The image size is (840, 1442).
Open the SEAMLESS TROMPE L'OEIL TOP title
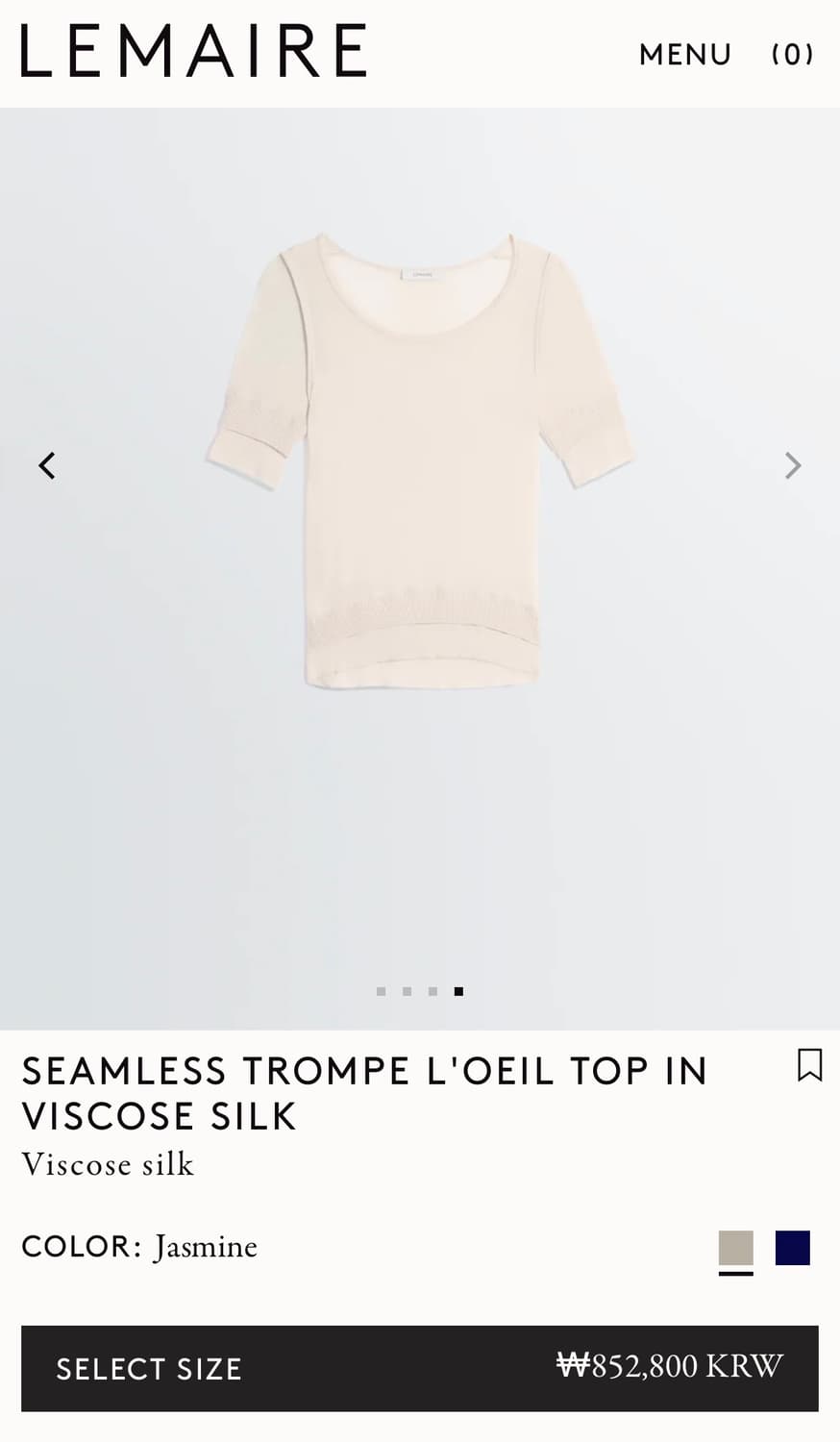click(x=365, y=1092)
